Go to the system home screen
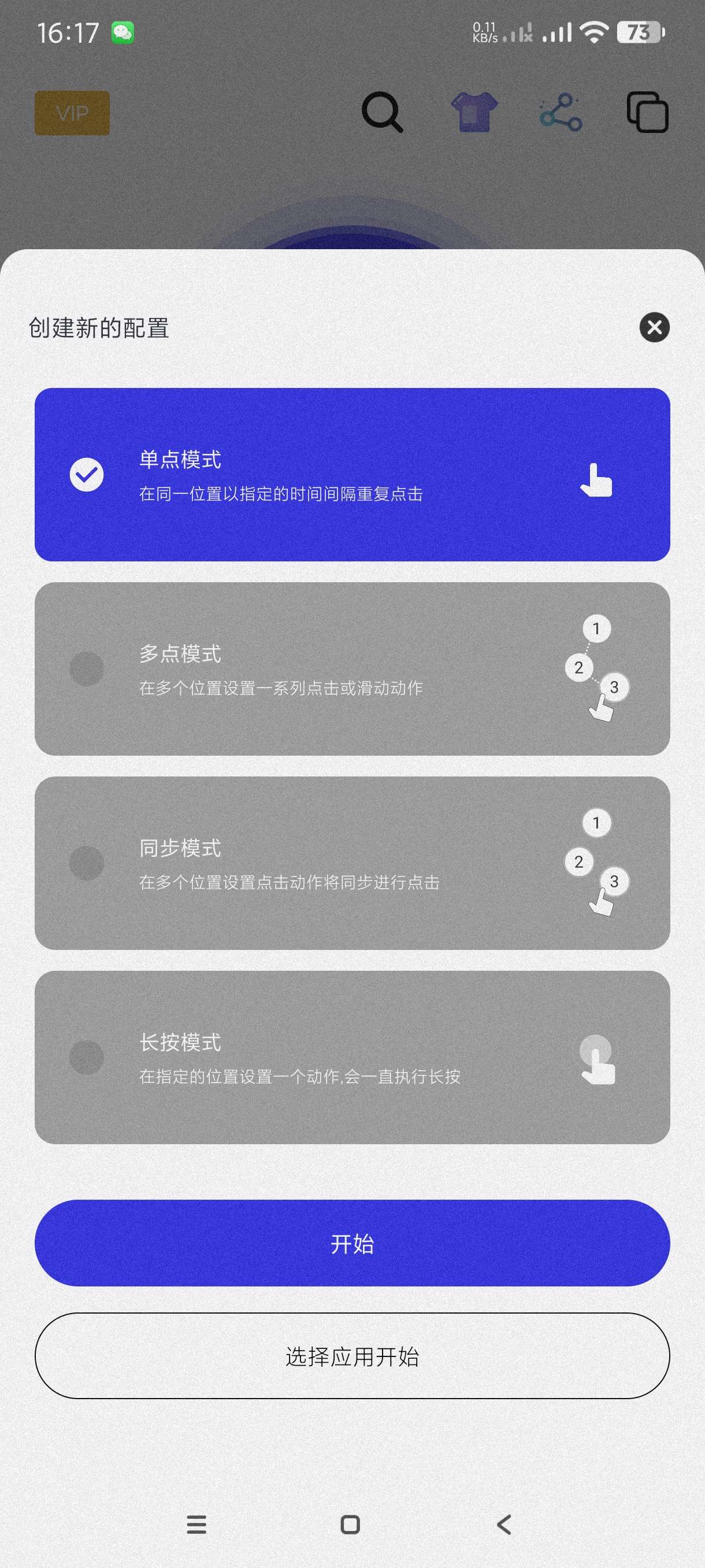 [350, 1524]
